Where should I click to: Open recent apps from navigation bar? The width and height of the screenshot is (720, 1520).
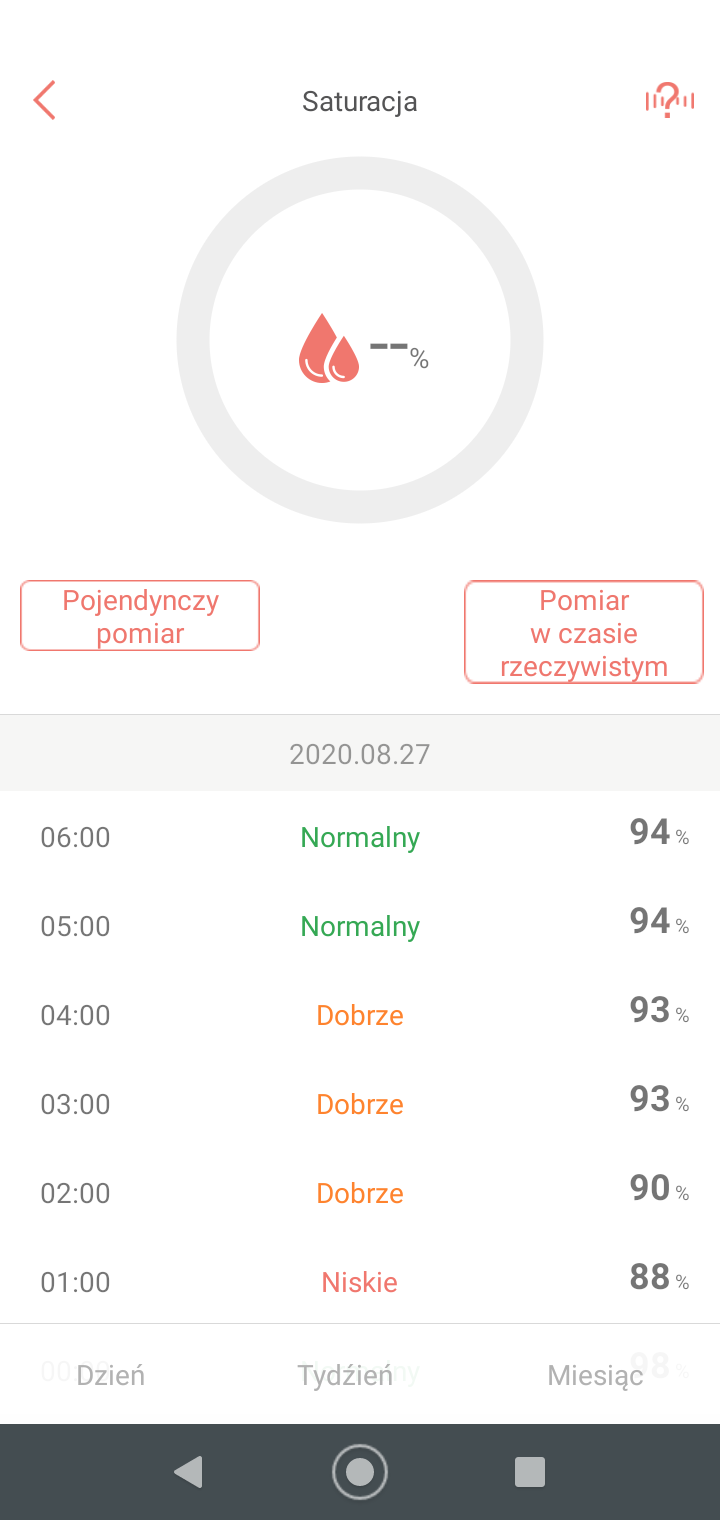pyautogui.click(x=529, y=1472)
